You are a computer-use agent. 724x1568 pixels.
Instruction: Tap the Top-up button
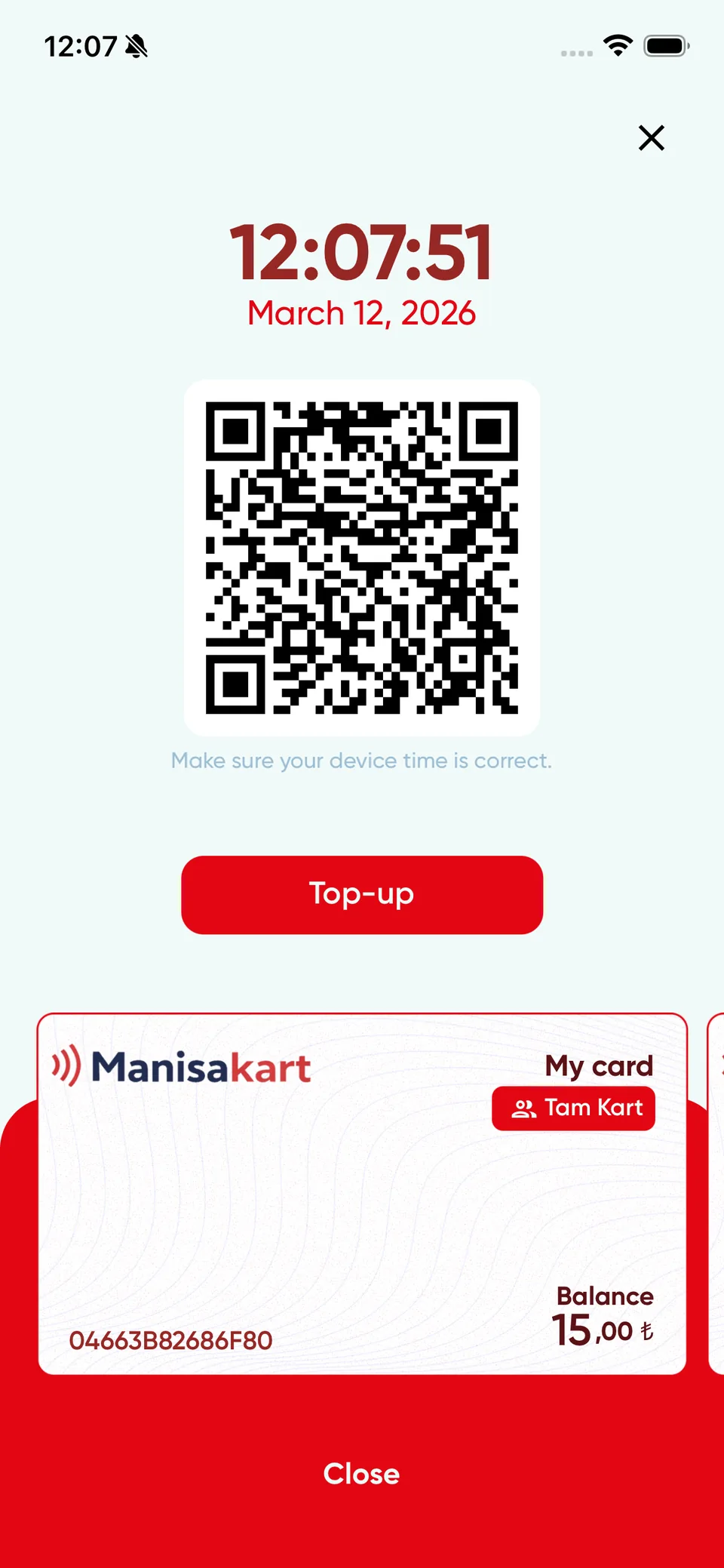[362, 895]
